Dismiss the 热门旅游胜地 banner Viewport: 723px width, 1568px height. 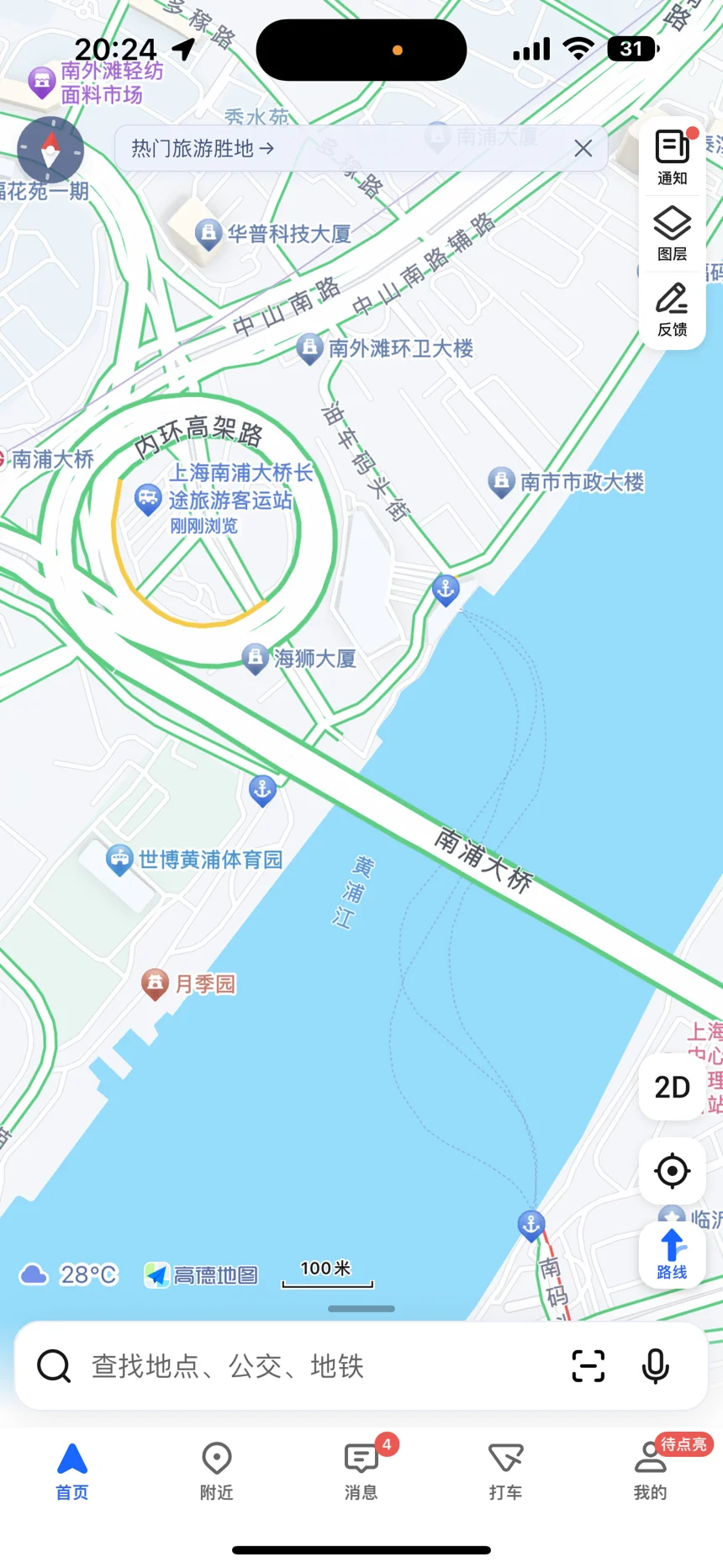583,149
